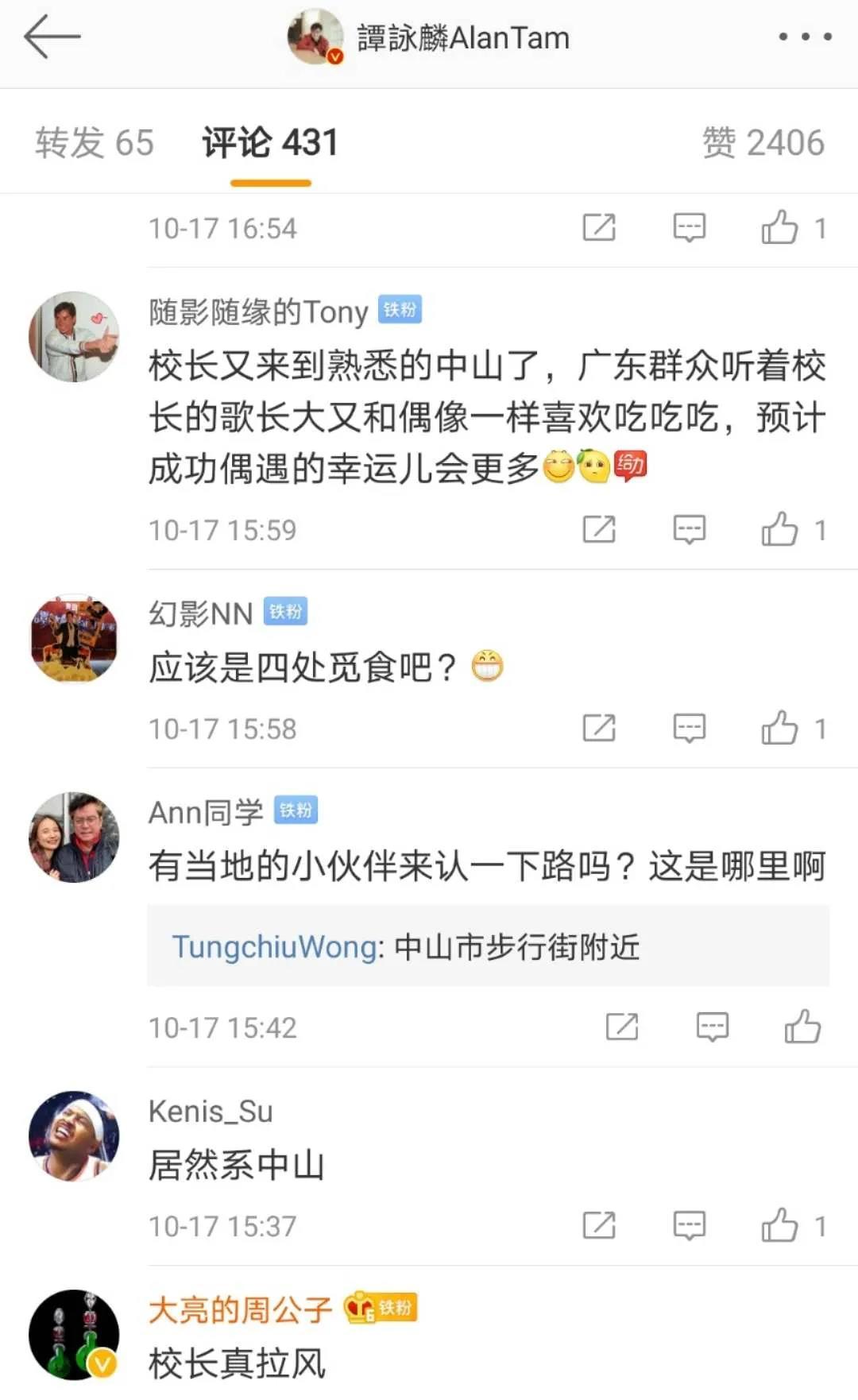Go back using the top-left arrow

pos(52,37)
